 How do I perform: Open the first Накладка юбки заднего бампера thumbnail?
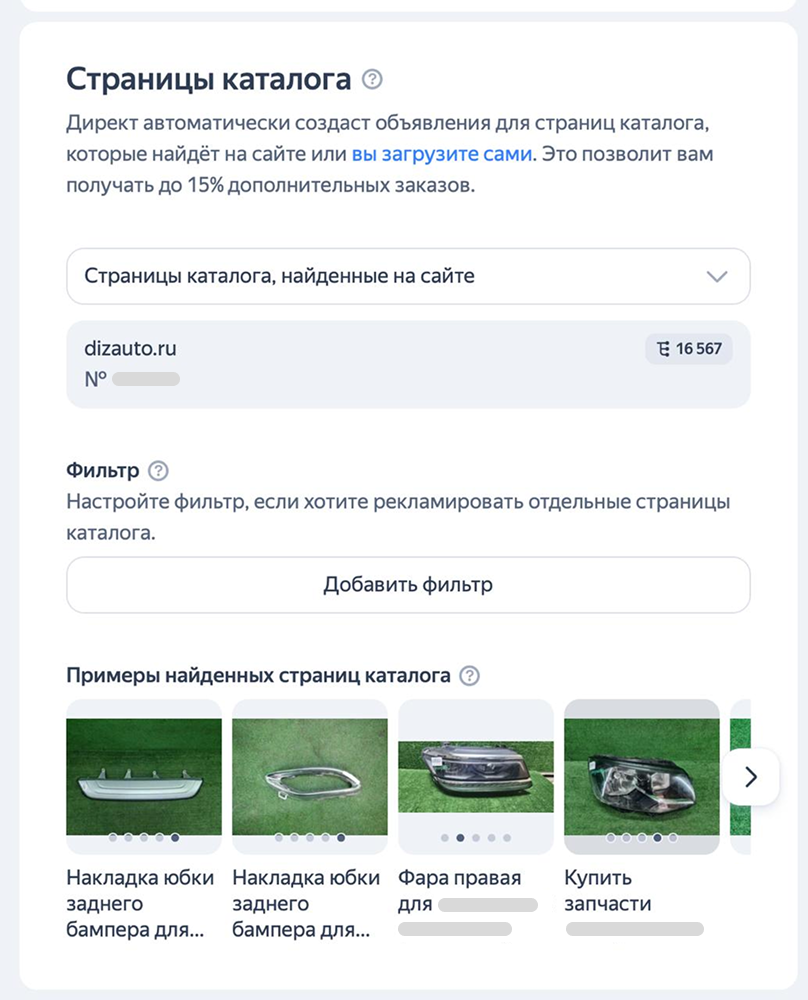[x=143, y=777]
